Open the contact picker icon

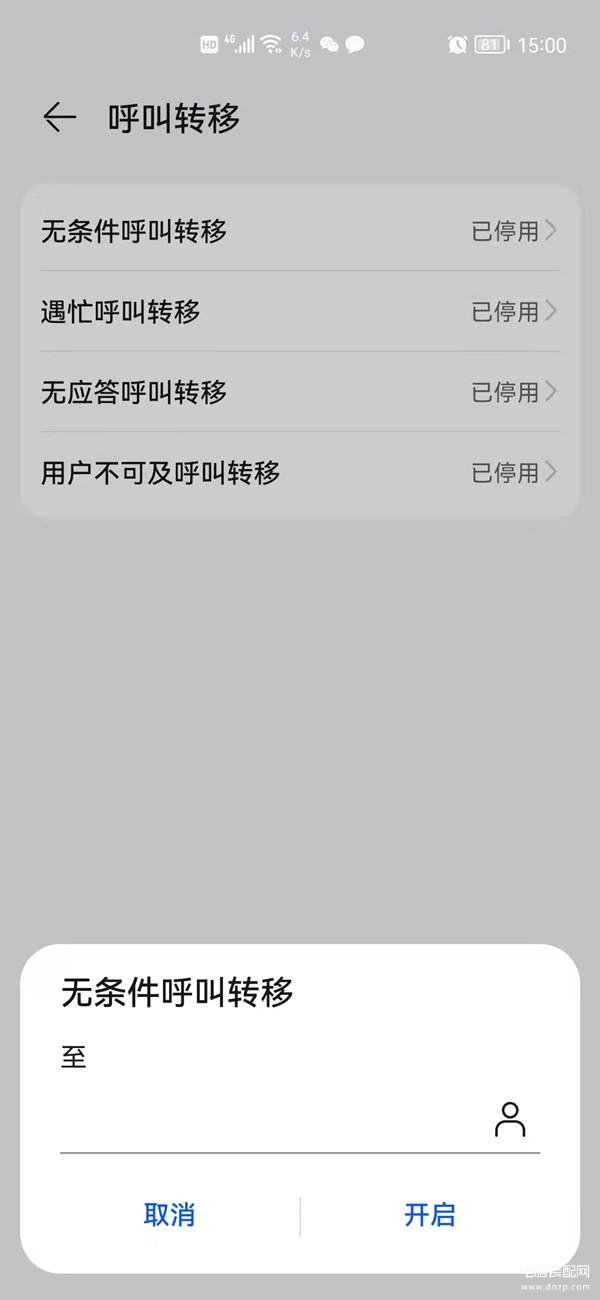[x=510, y=1120]
